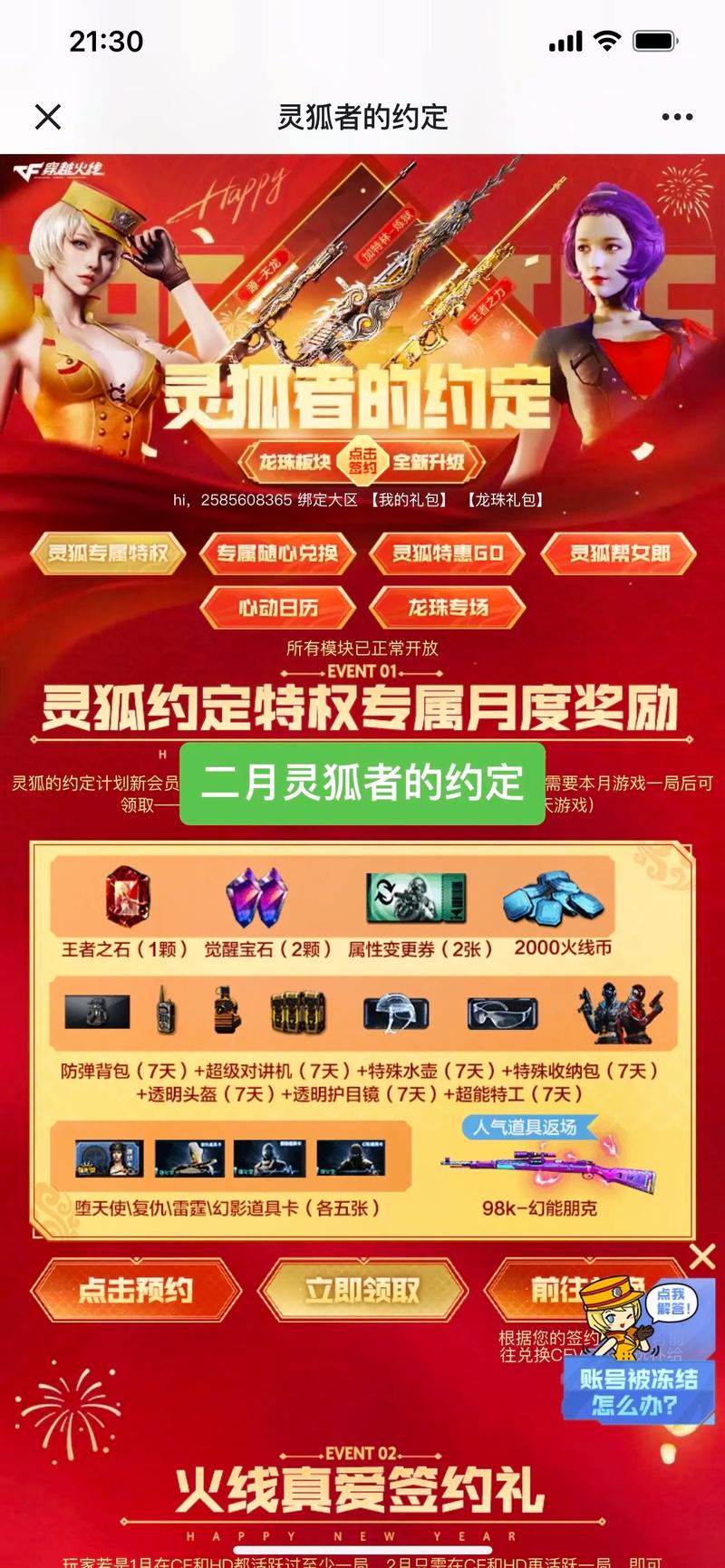Tap the 点击签约 badge
725x1568 pixels.
[x=362, y=461]
